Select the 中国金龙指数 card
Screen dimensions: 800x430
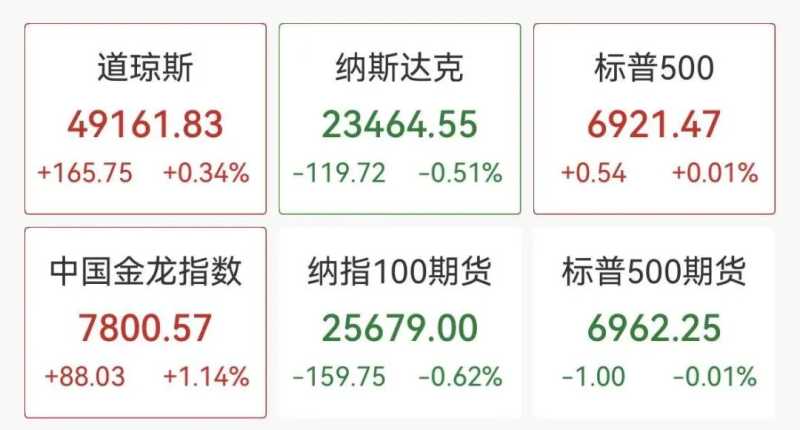pos(145,322)
